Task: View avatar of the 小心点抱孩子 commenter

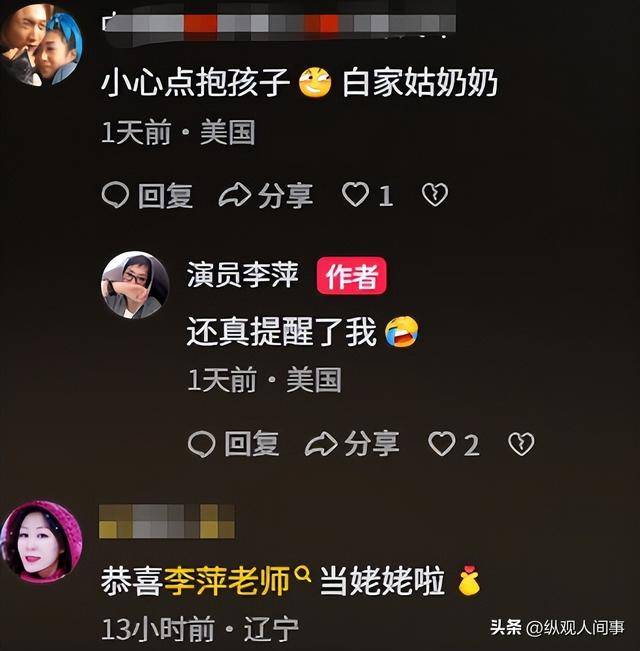Action: point(41,45)
